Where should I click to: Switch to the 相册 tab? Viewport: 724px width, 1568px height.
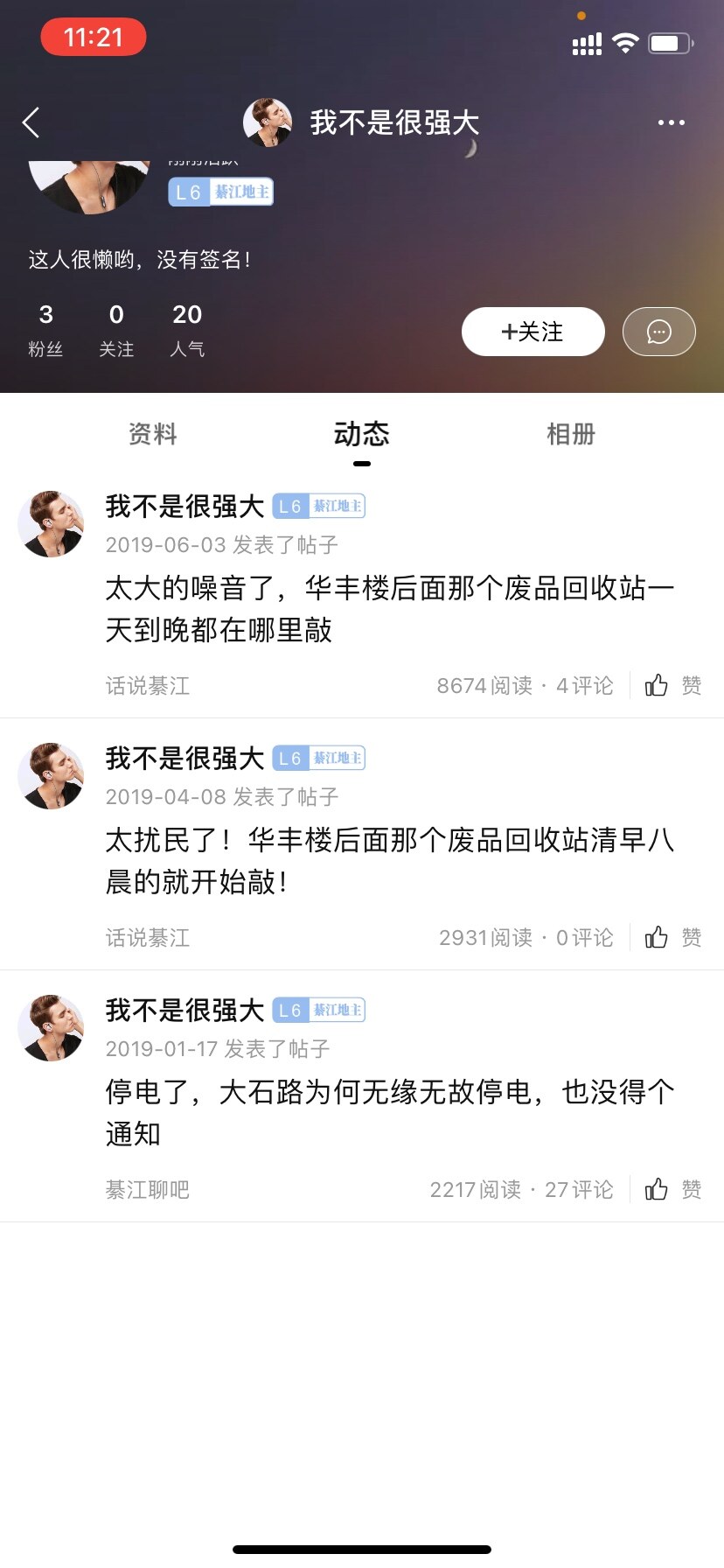tap(570, 434)
